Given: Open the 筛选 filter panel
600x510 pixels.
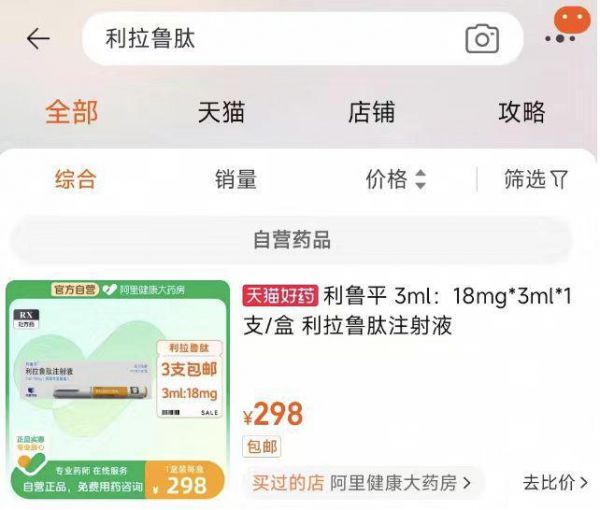Looking at the screenshot, I should (x=535, y=179).
